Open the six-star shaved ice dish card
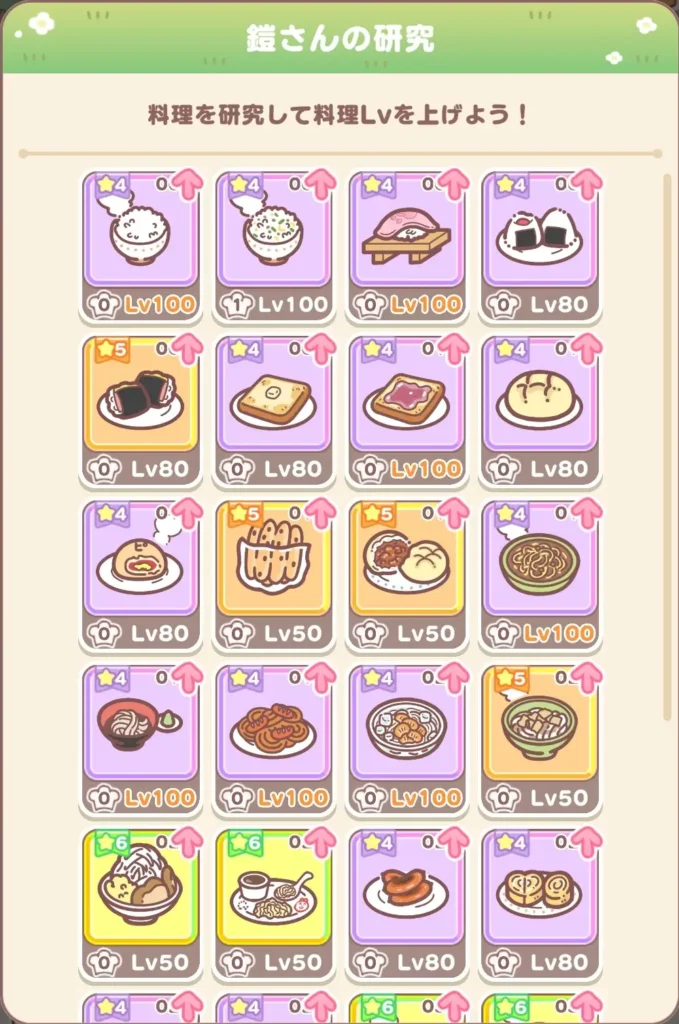 (x=140, y=900)
